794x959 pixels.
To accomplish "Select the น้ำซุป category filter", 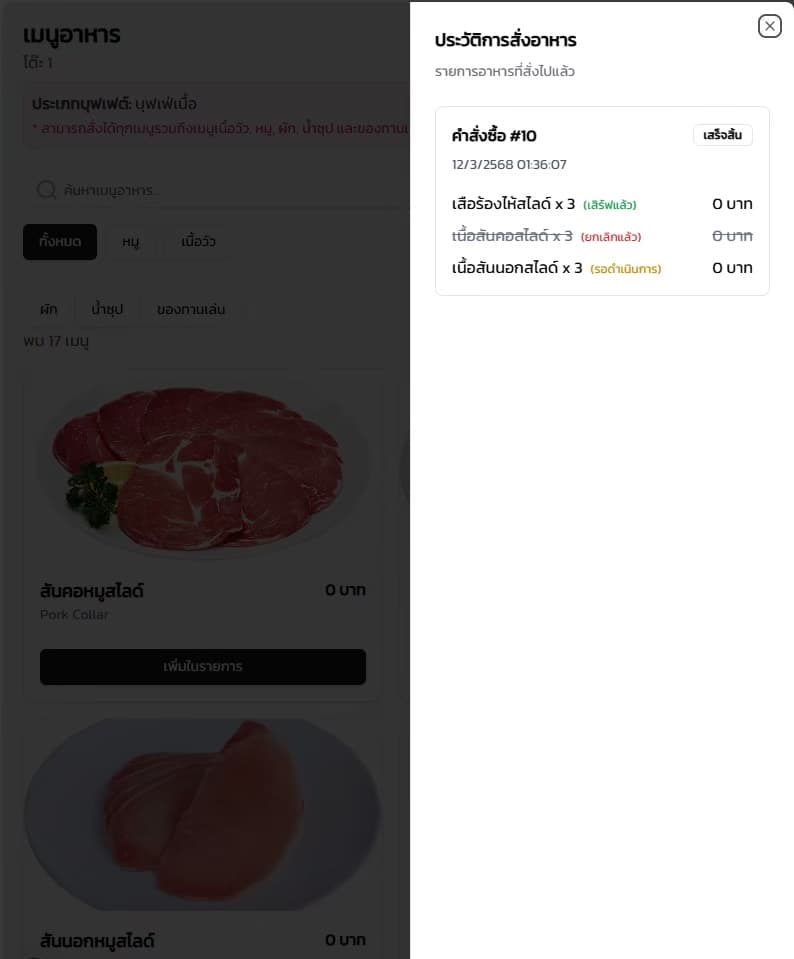I will pos(106,309).
